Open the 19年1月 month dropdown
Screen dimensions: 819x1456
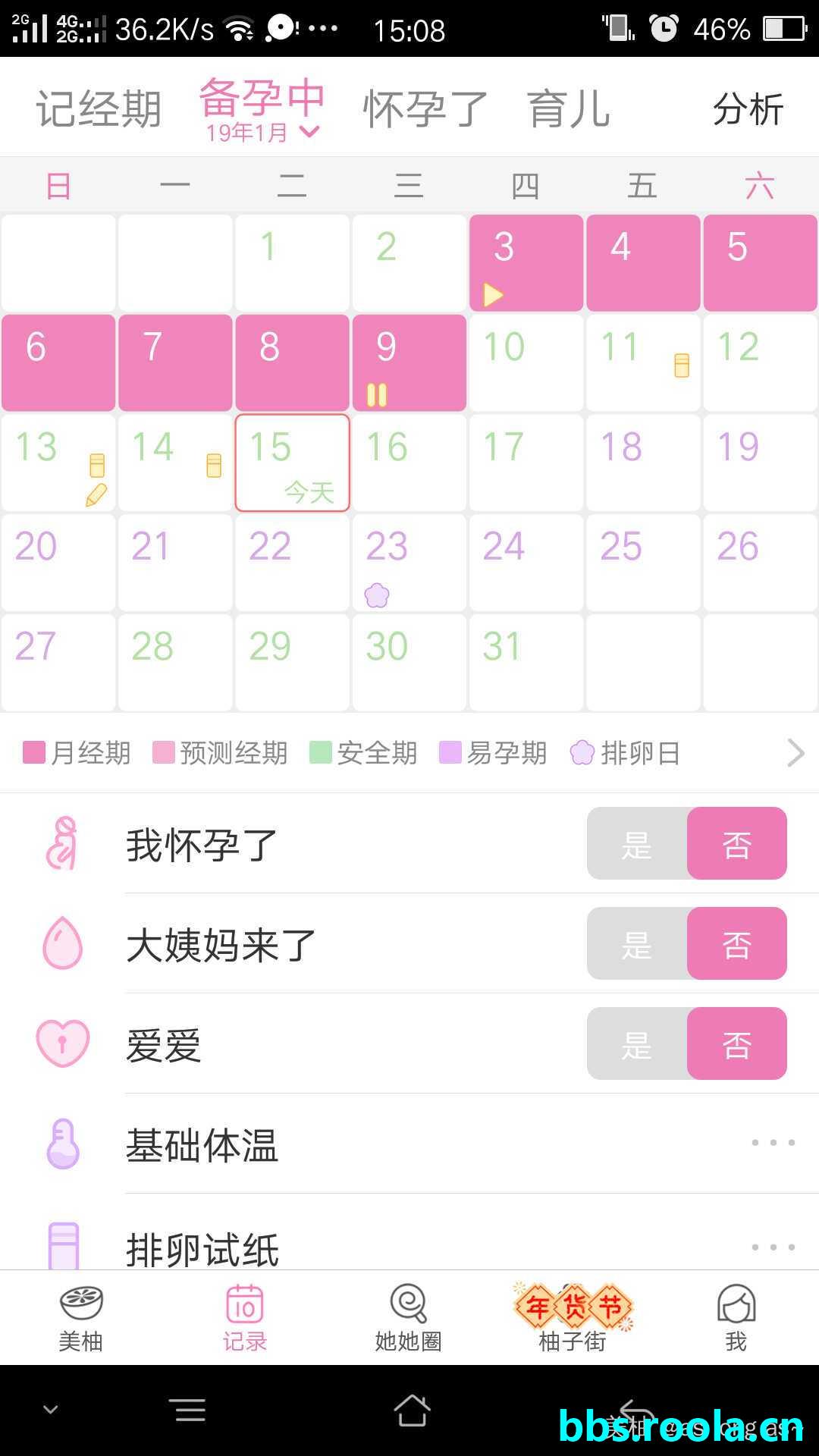coord(262,133)
